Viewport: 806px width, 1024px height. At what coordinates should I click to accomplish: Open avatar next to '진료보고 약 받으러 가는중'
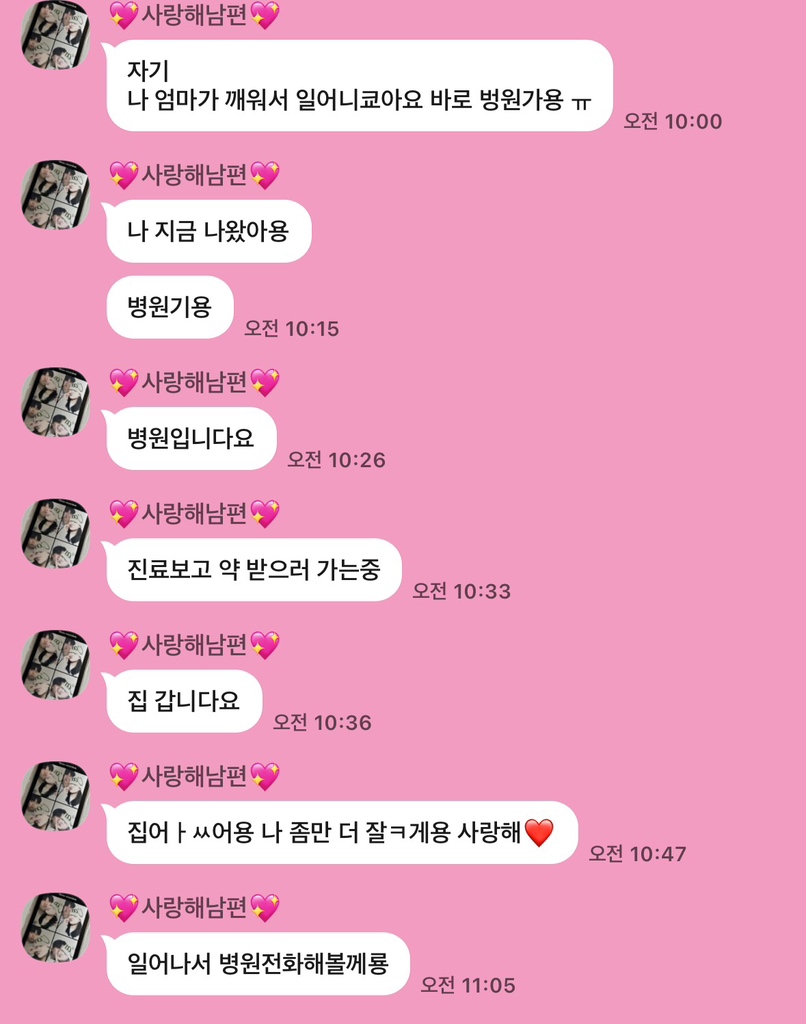coord(56,533)
